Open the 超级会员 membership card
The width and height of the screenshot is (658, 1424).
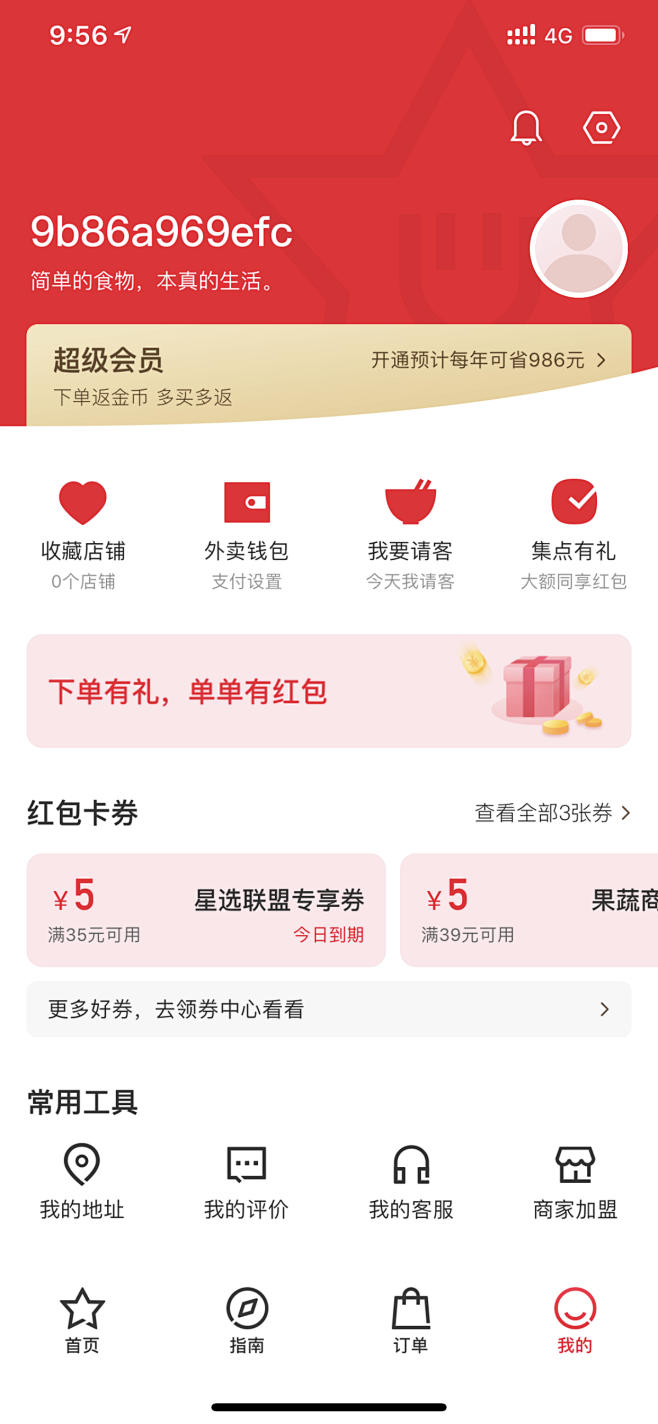329,376
